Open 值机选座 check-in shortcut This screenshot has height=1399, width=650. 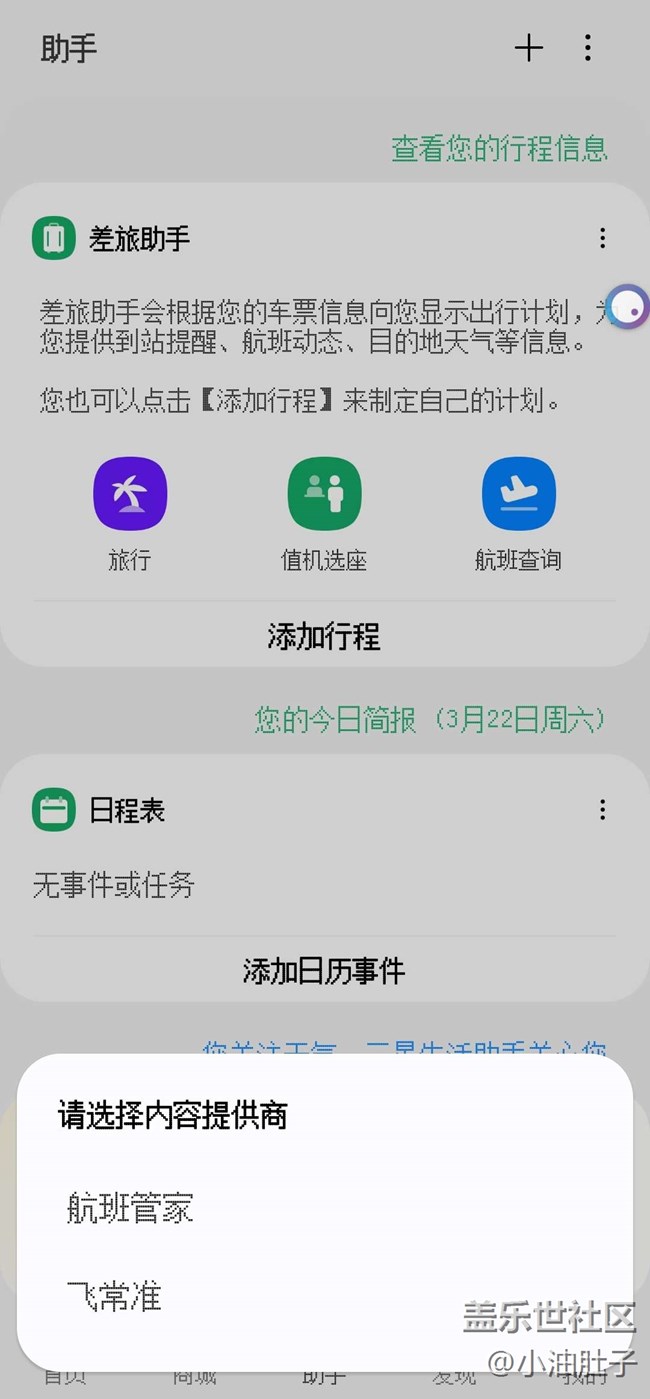(x=324, y=514)
